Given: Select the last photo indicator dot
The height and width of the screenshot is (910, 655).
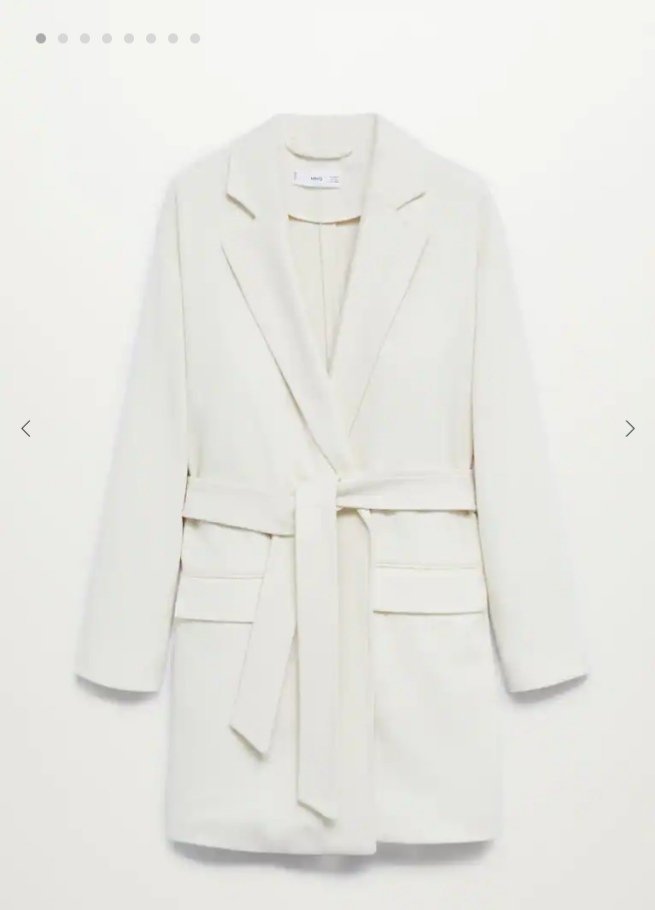Looking at the screenshot, I should pyautogui.click(x=195, y=39).
